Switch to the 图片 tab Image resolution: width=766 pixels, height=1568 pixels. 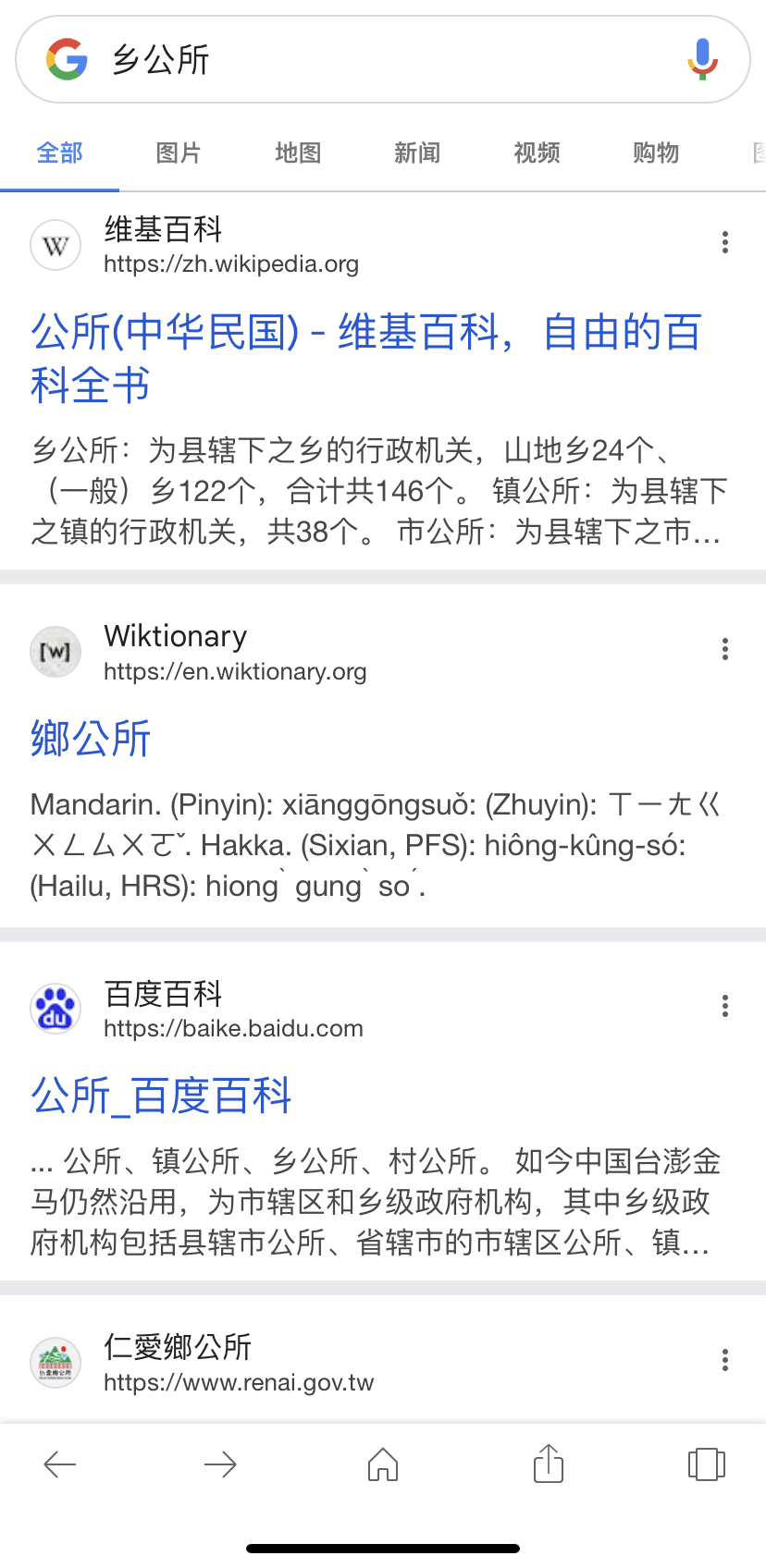point(179,153)
